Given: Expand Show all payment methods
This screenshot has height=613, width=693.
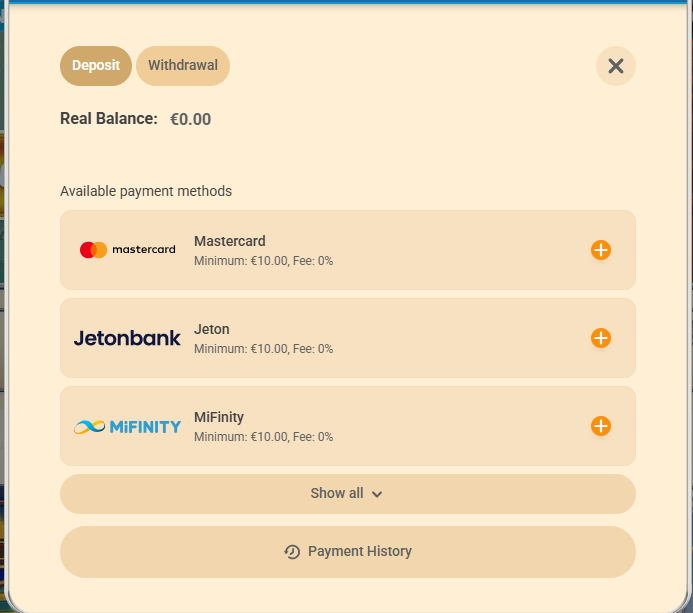Looking at the screenshot, I should 348,494.
